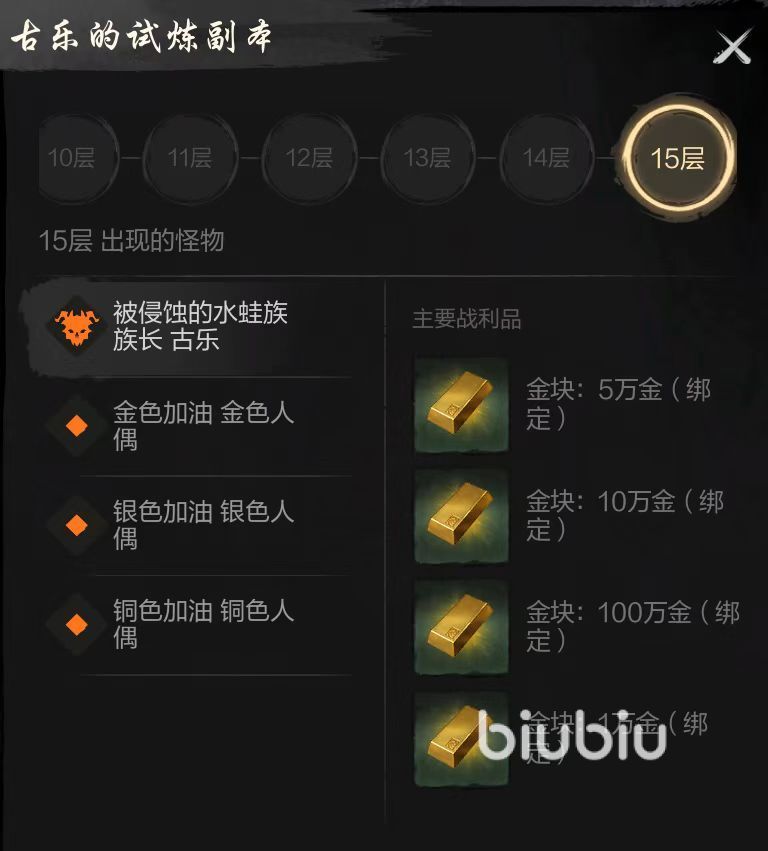The width and height of the screenshot is (768, 851).
Task: Switch to the 11层 floor
Action: (x=190, y=158)
